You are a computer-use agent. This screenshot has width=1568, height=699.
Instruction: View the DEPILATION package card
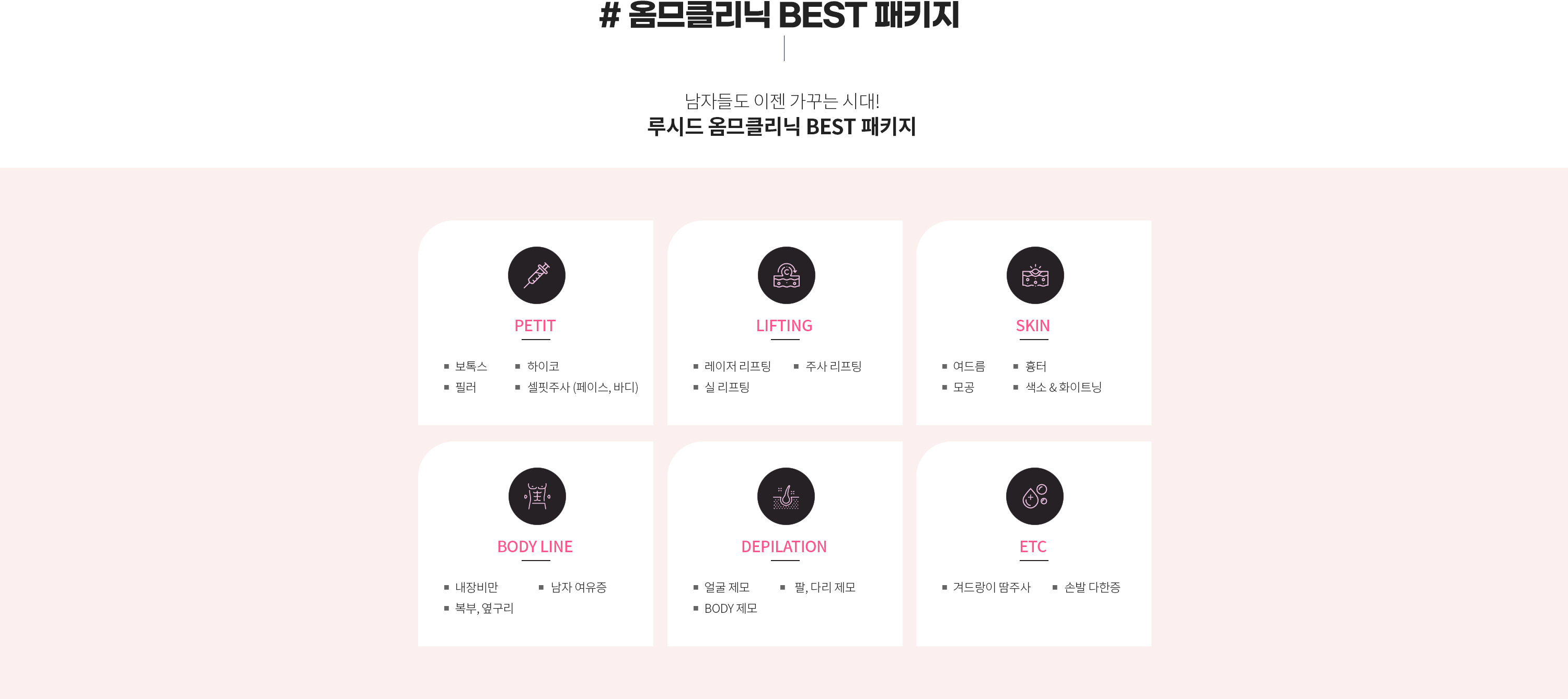tap(784, 543)
